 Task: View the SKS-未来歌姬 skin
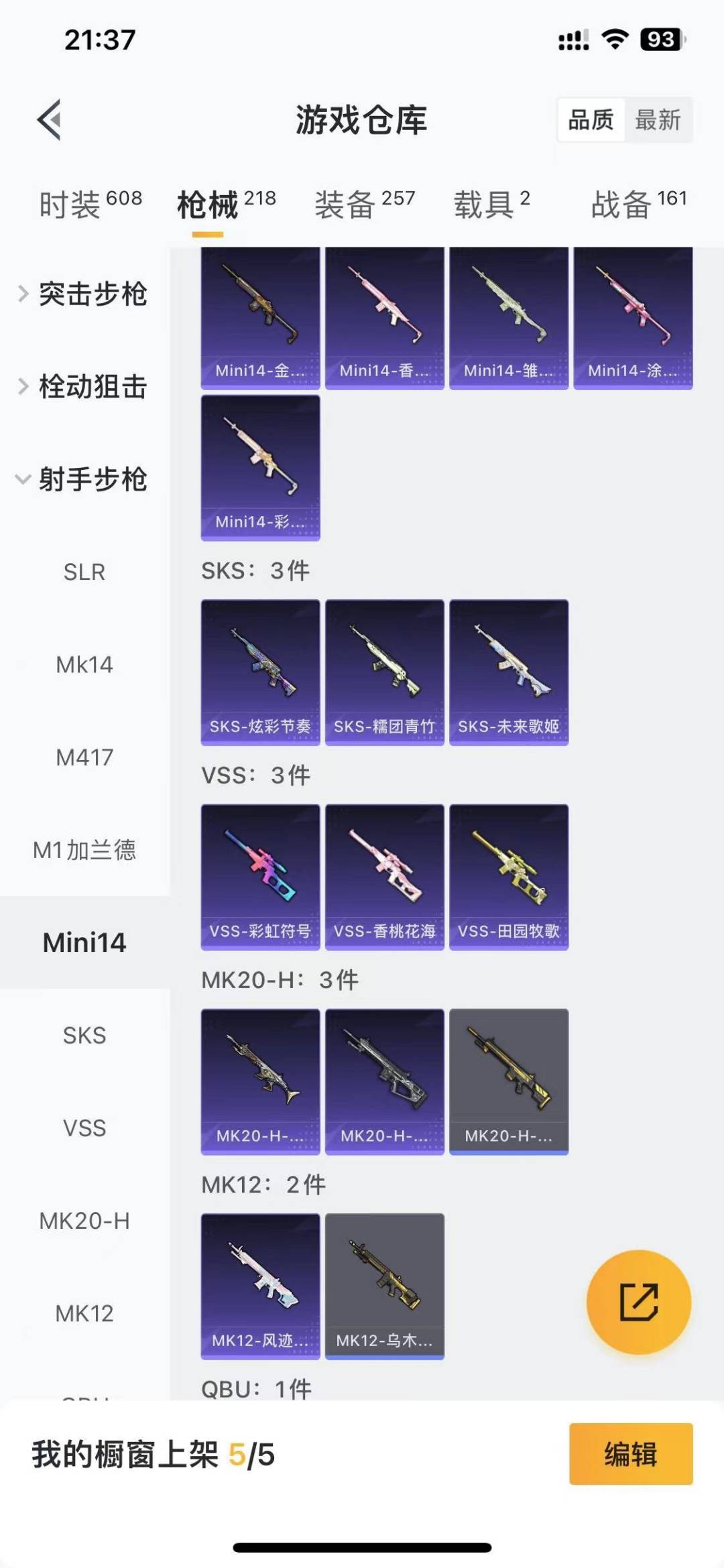(509, 672)
